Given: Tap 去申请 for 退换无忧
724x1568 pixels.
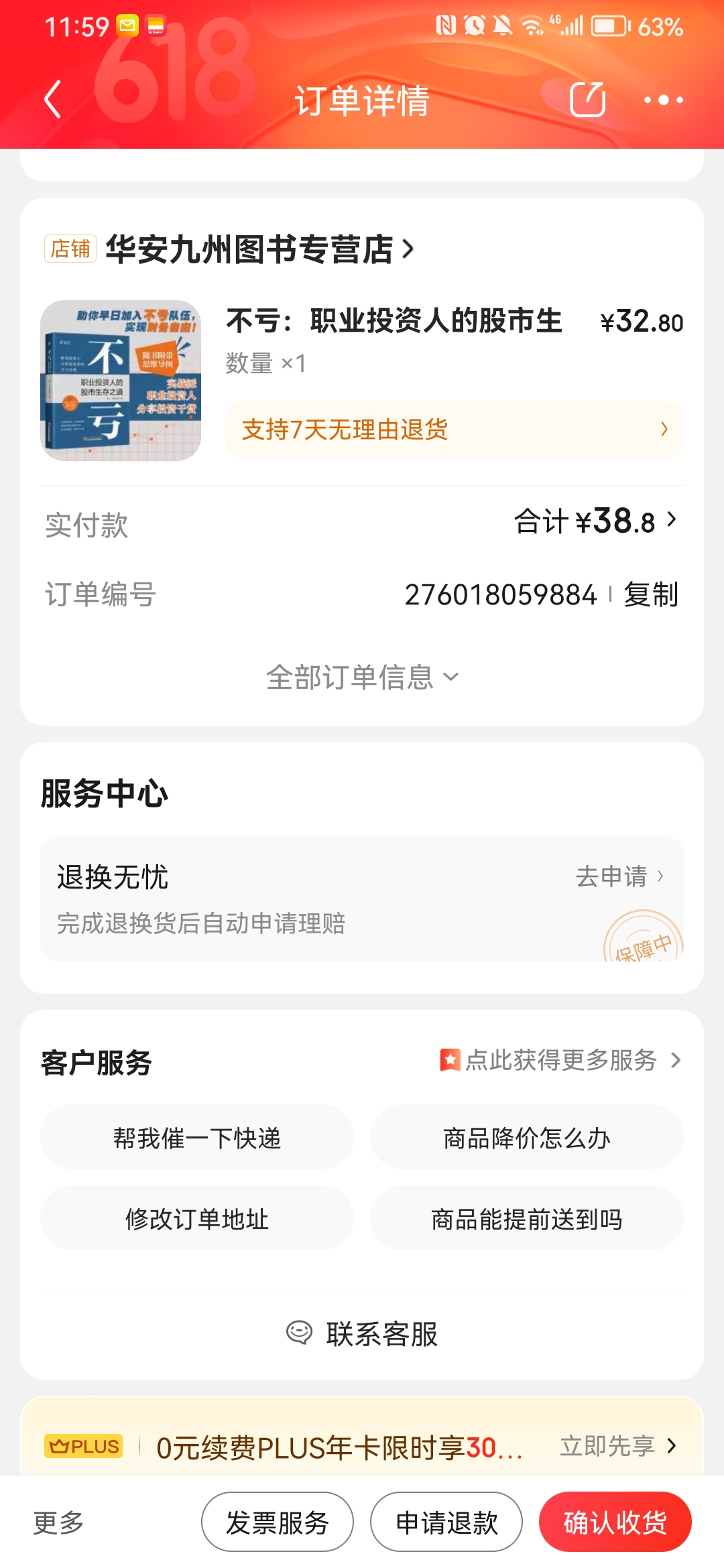Looking at the screenshot, I should (619, 876).
